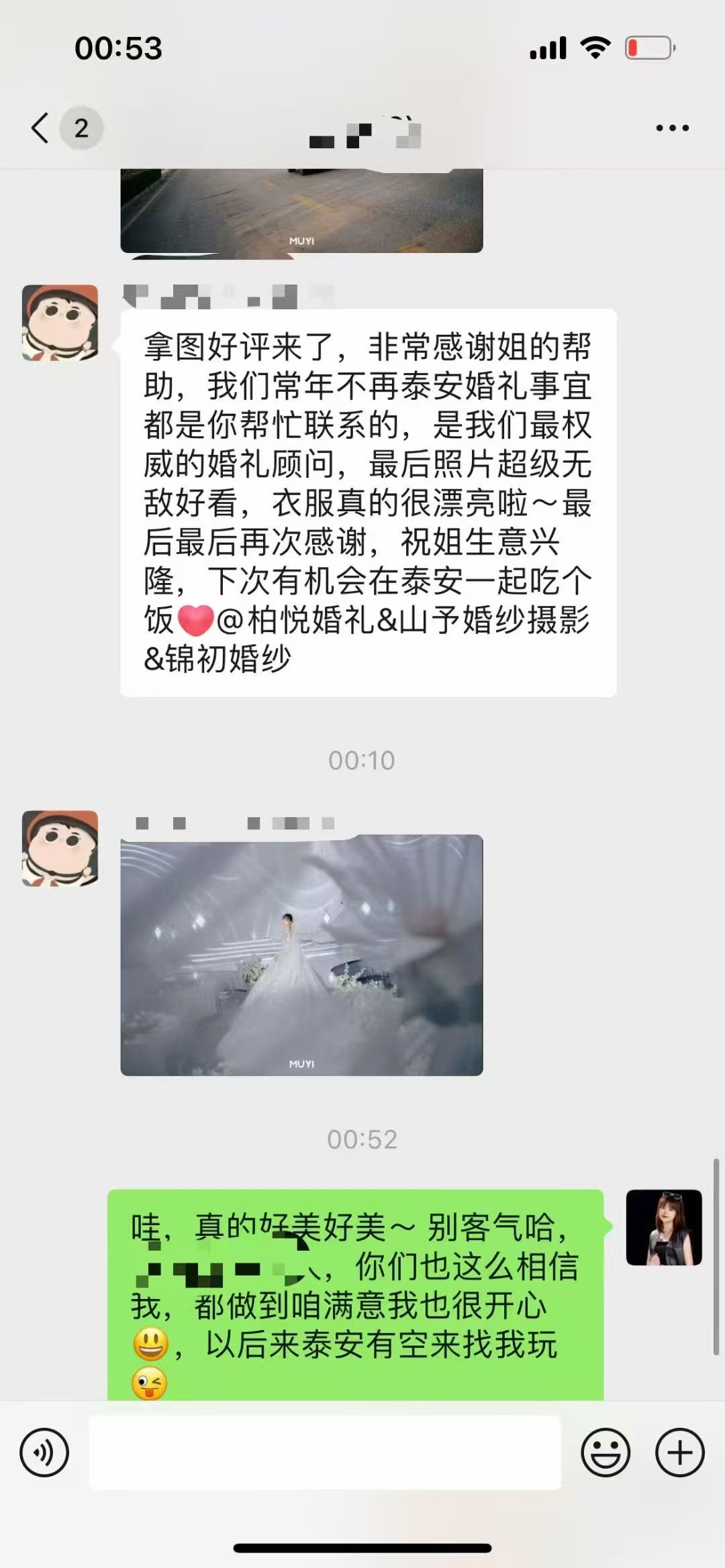The width and height of the screenshot is (725, 1568).
Task: Go back to the chat list
Action: click(42, 127)
